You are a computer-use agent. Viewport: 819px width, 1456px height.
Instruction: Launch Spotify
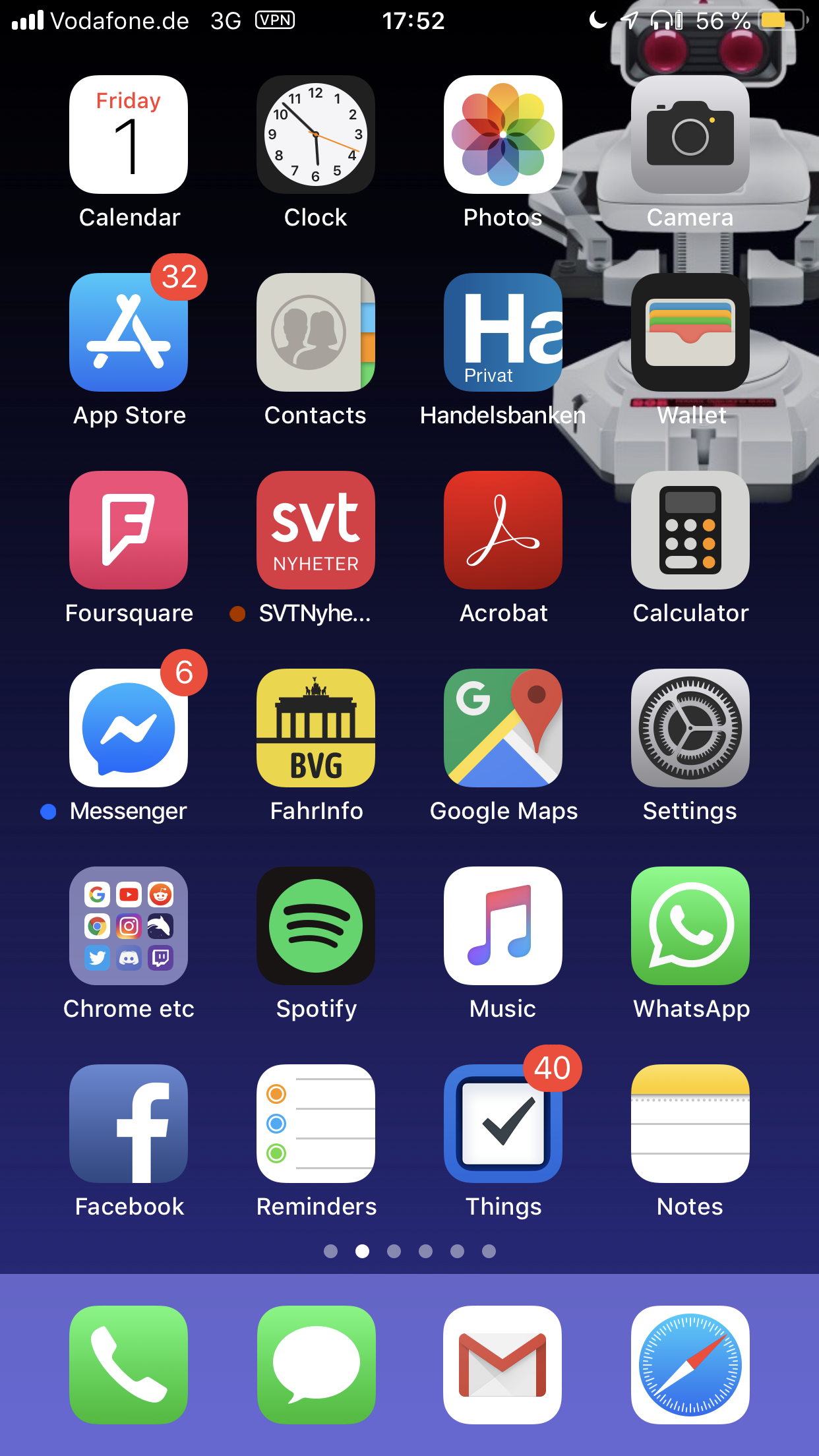point(315,926)
